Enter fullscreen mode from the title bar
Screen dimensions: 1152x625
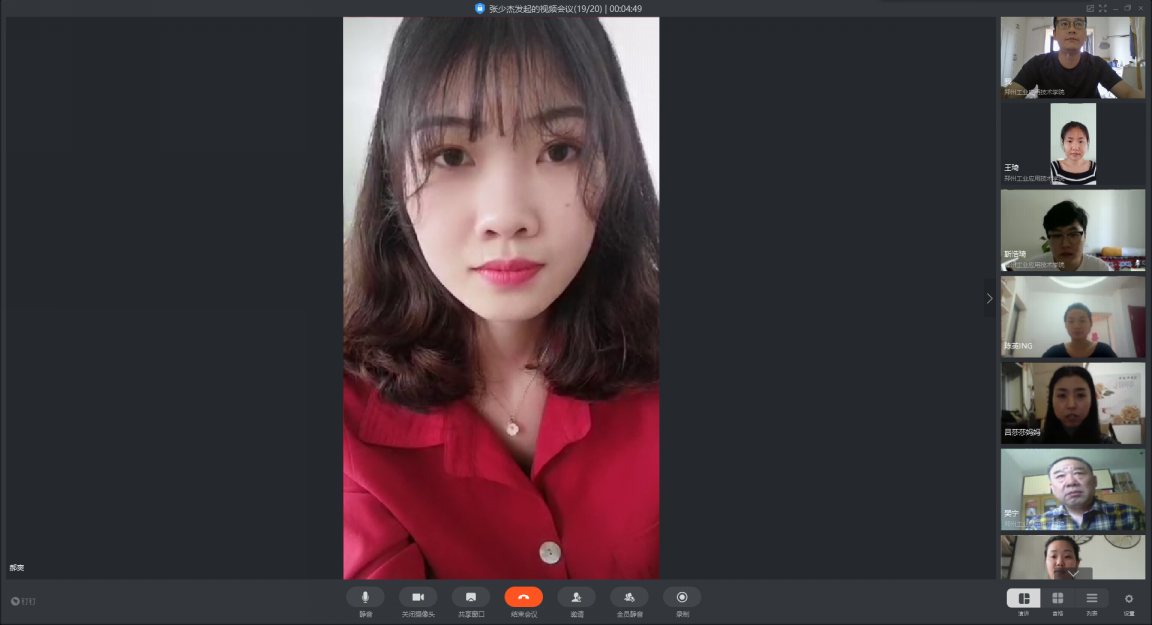pos(1103,8)
